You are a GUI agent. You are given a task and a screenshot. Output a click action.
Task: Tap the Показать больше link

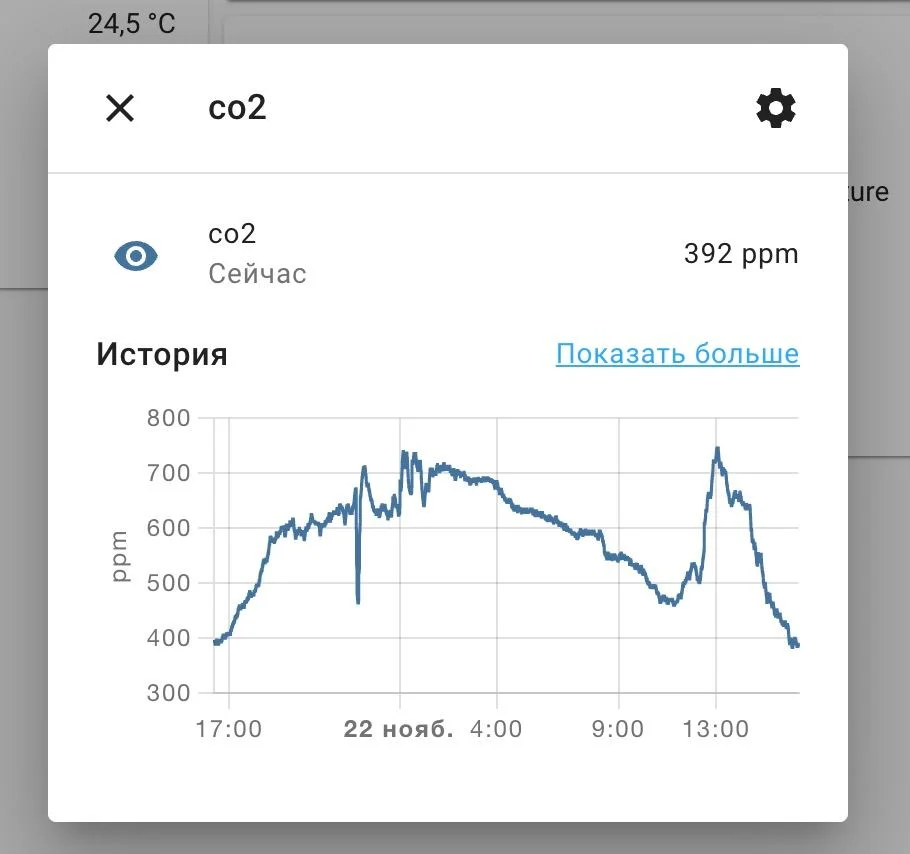[677, 354]
